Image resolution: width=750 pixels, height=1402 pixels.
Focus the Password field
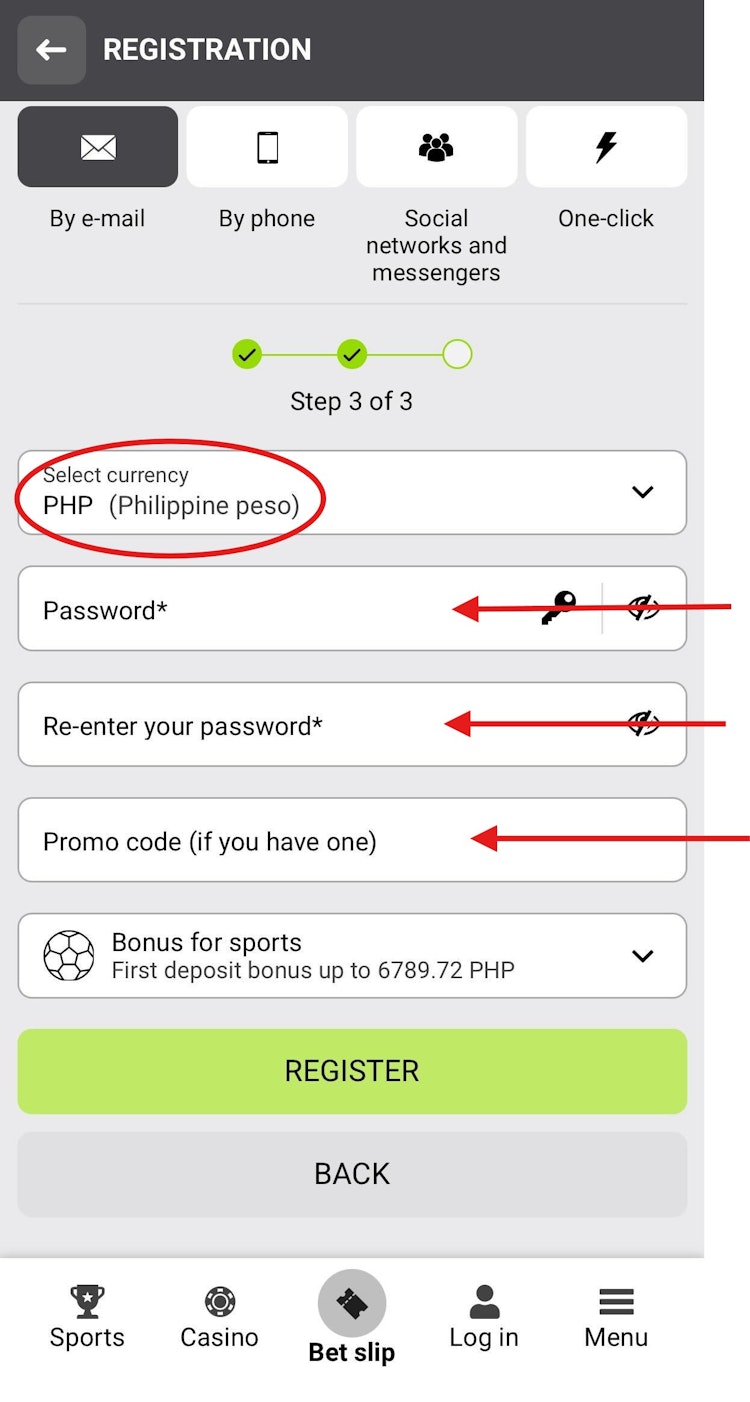pyautogui.click(x=240, y=609)
